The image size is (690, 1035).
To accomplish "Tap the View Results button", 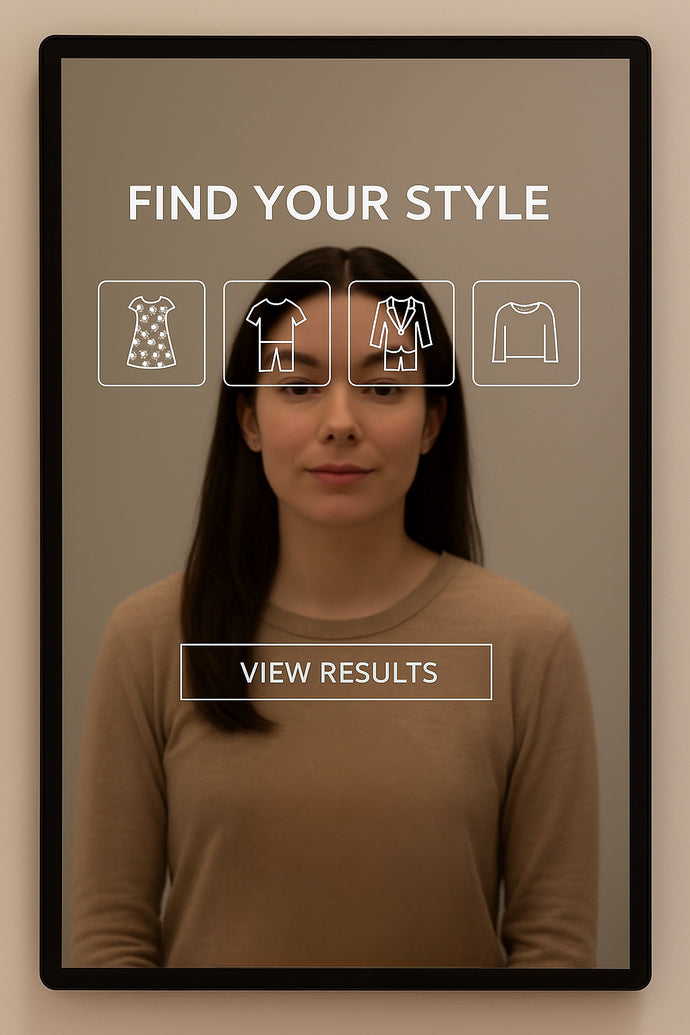I will coord(336,672).
